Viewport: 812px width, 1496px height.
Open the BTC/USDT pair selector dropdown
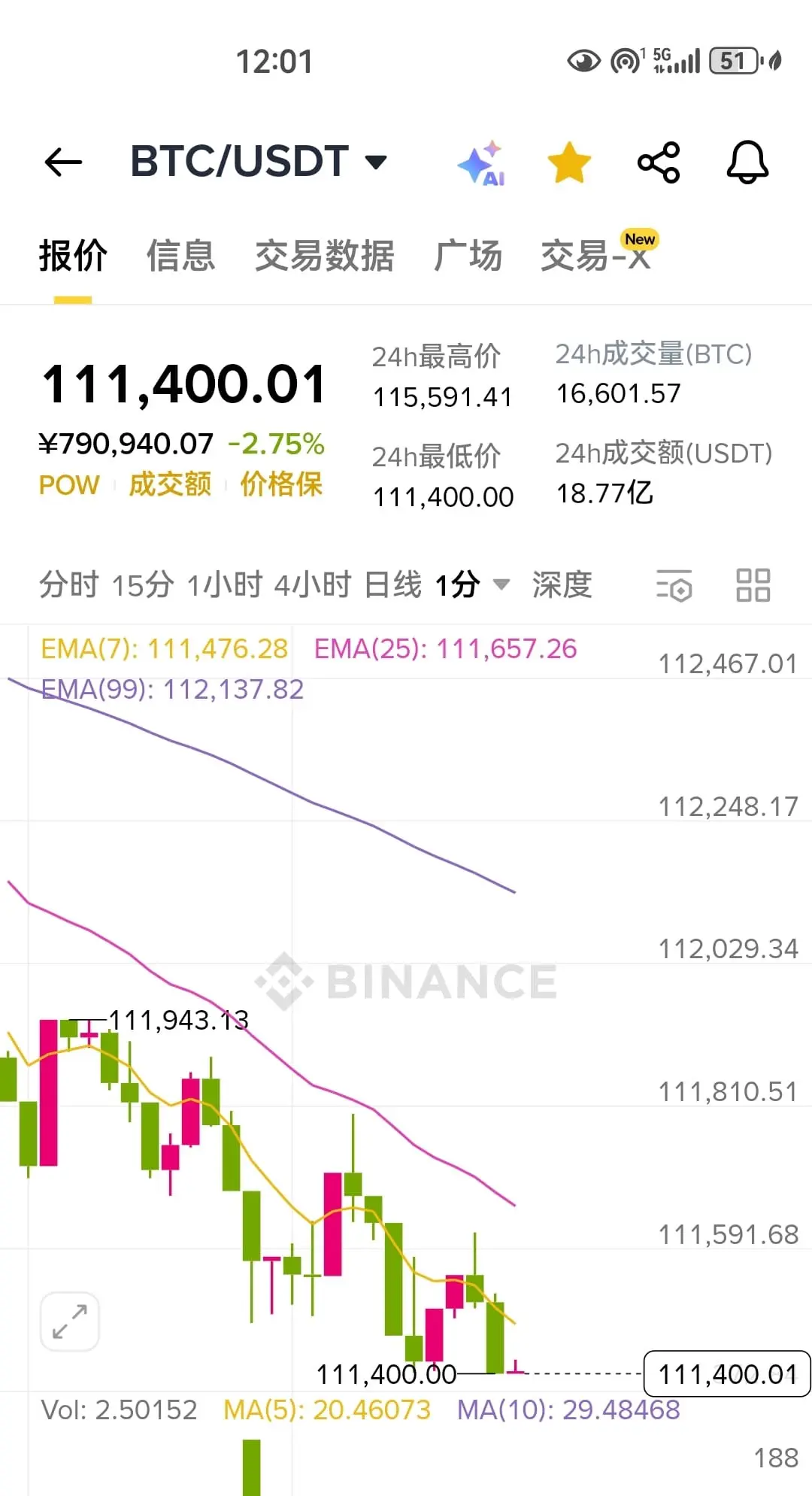(259, 161)
